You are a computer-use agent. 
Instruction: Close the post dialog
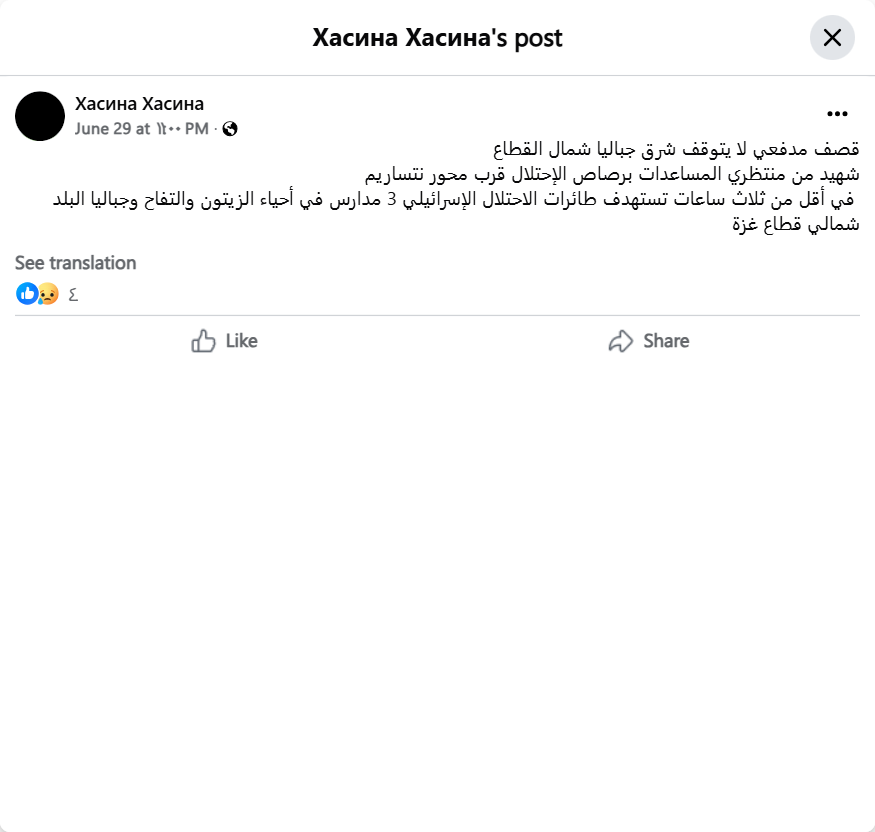click(832, 39)
